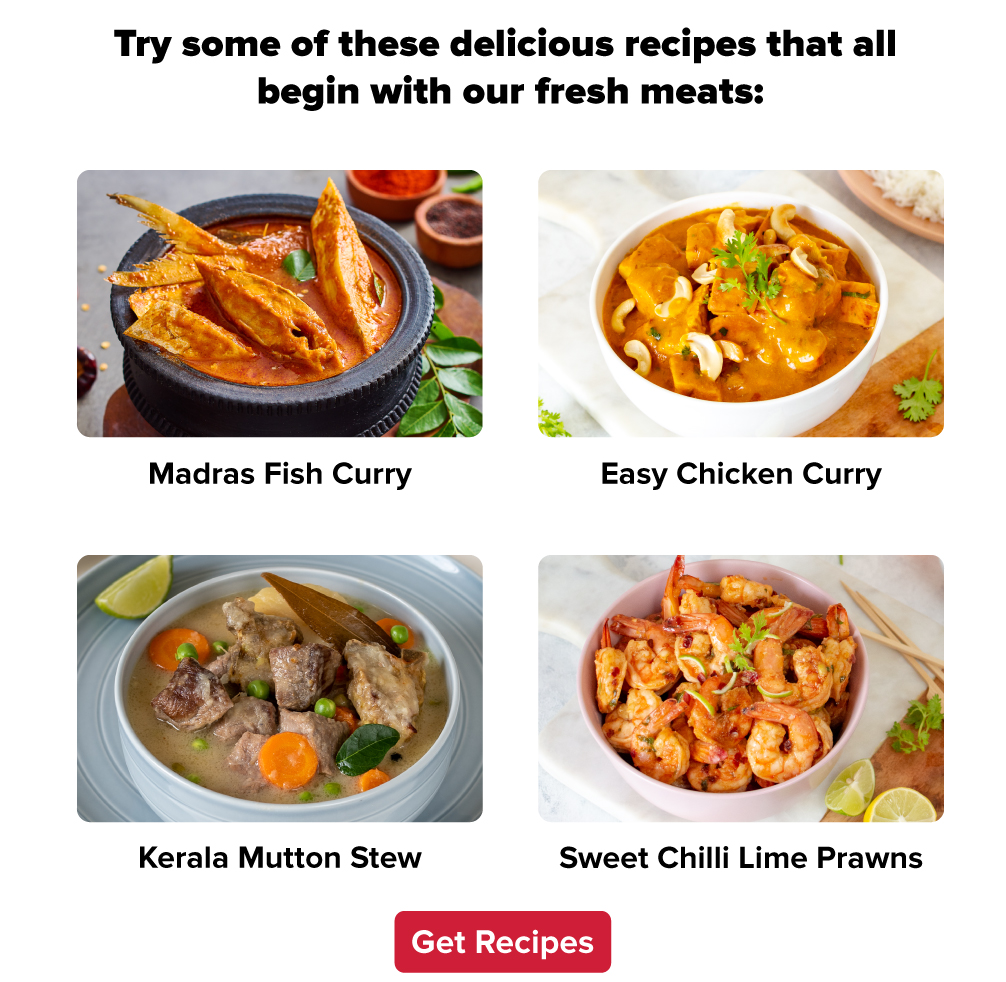This screenshot has width=1006, height=982.
Task: View the Kerala Mutton Stew recipe card
Action: click(x=279, y=688)
